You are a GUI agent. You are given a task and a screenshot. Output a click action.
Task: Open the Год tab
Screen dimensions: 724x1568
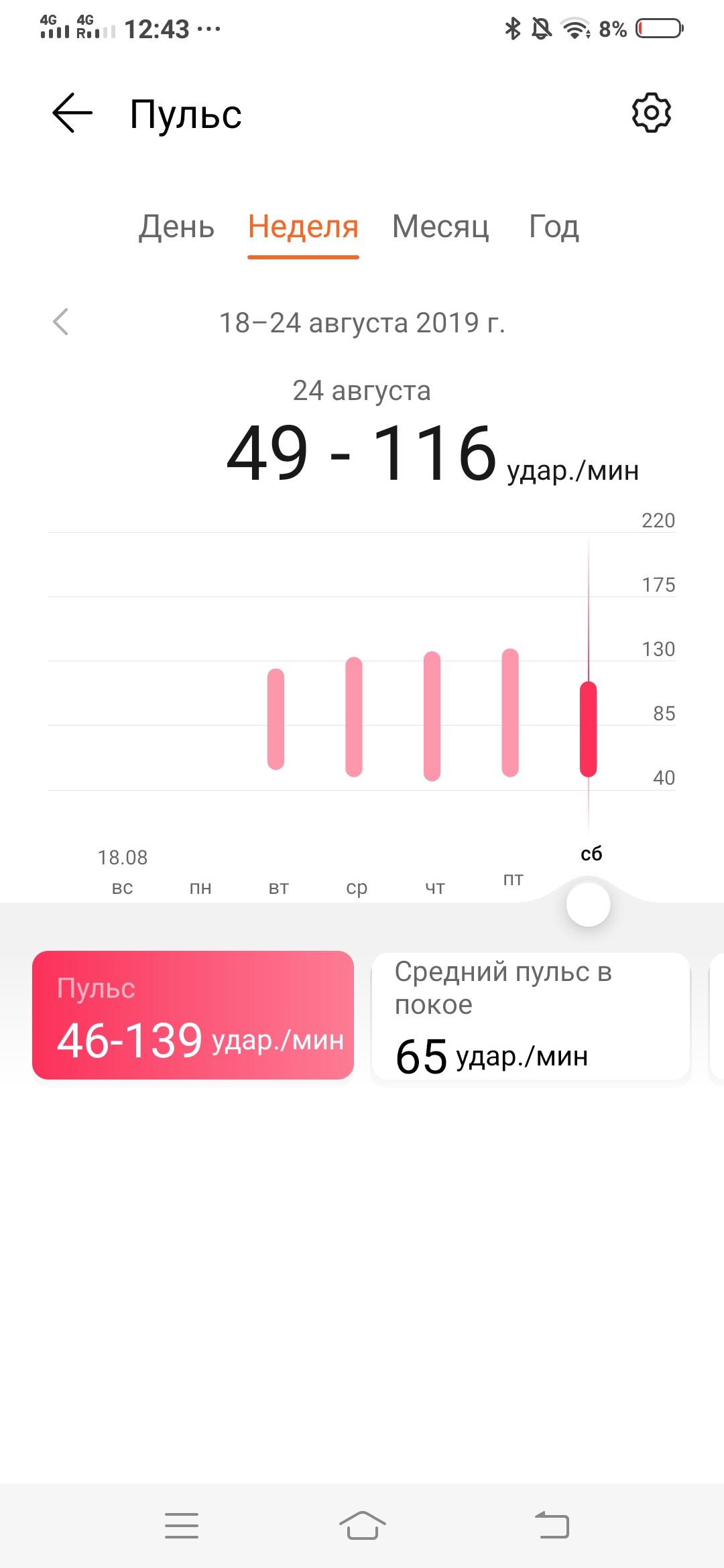[x=554, y=226]
